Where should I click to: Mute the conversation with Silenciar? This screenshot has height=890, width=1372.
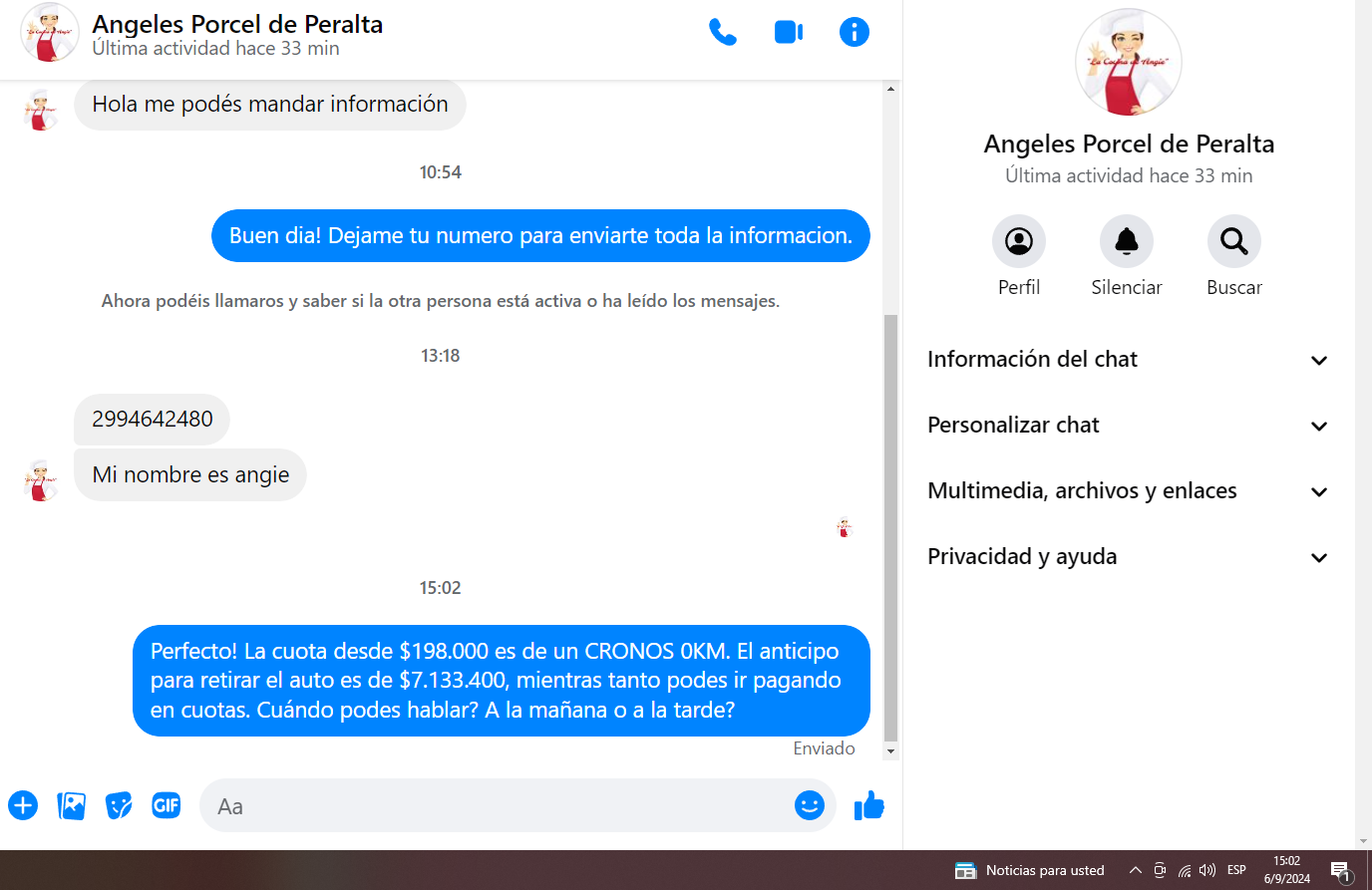click(x=1126, y=241)
